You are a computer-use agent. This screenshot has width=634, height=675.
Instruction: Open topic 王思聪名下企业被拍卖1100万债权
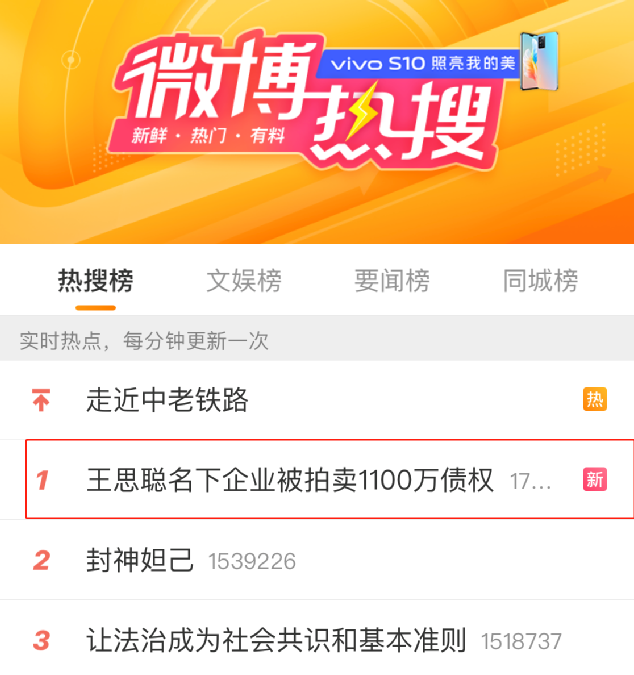(290, 480)
